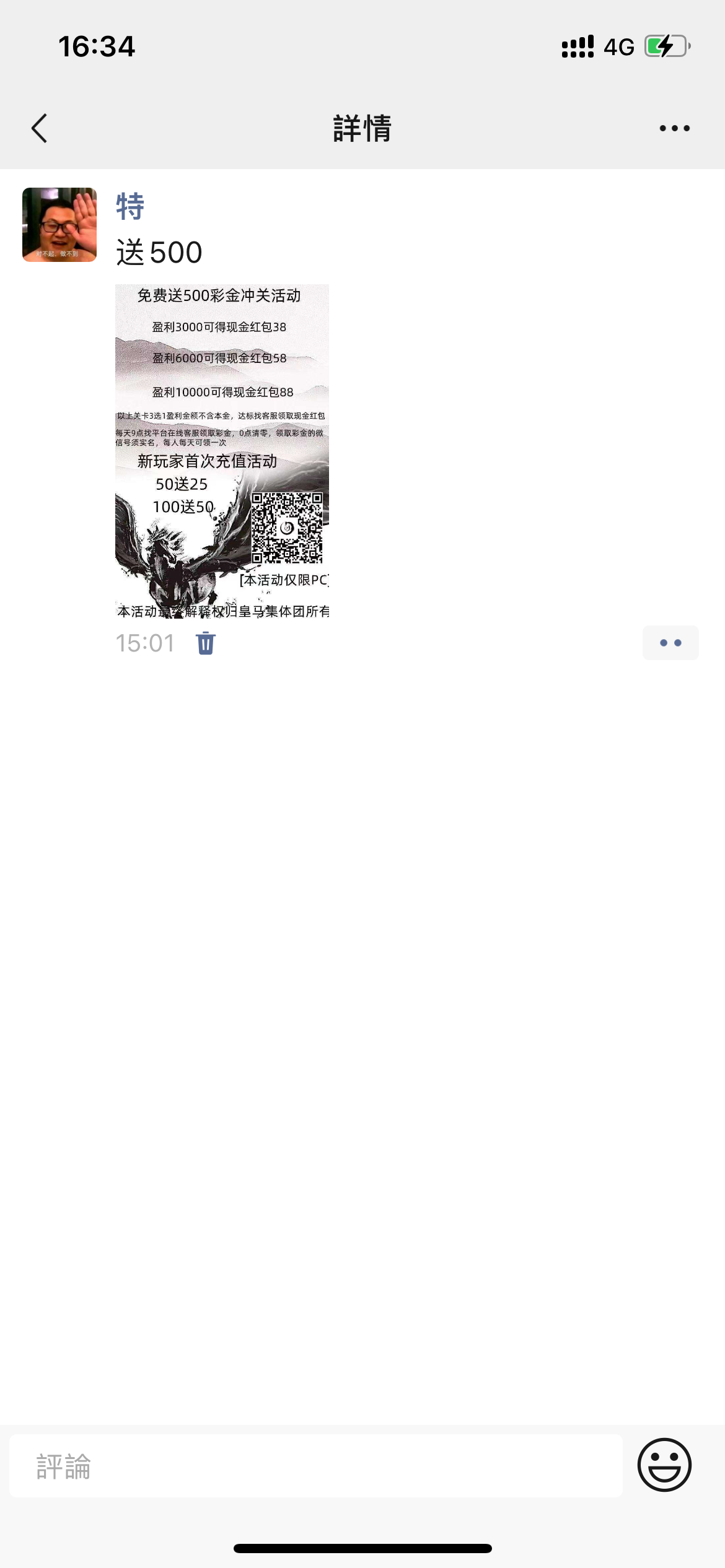This screenshot has width=725, height=1568.
Task: Open the like and comment two-dot button
Action: click(670, 643)
